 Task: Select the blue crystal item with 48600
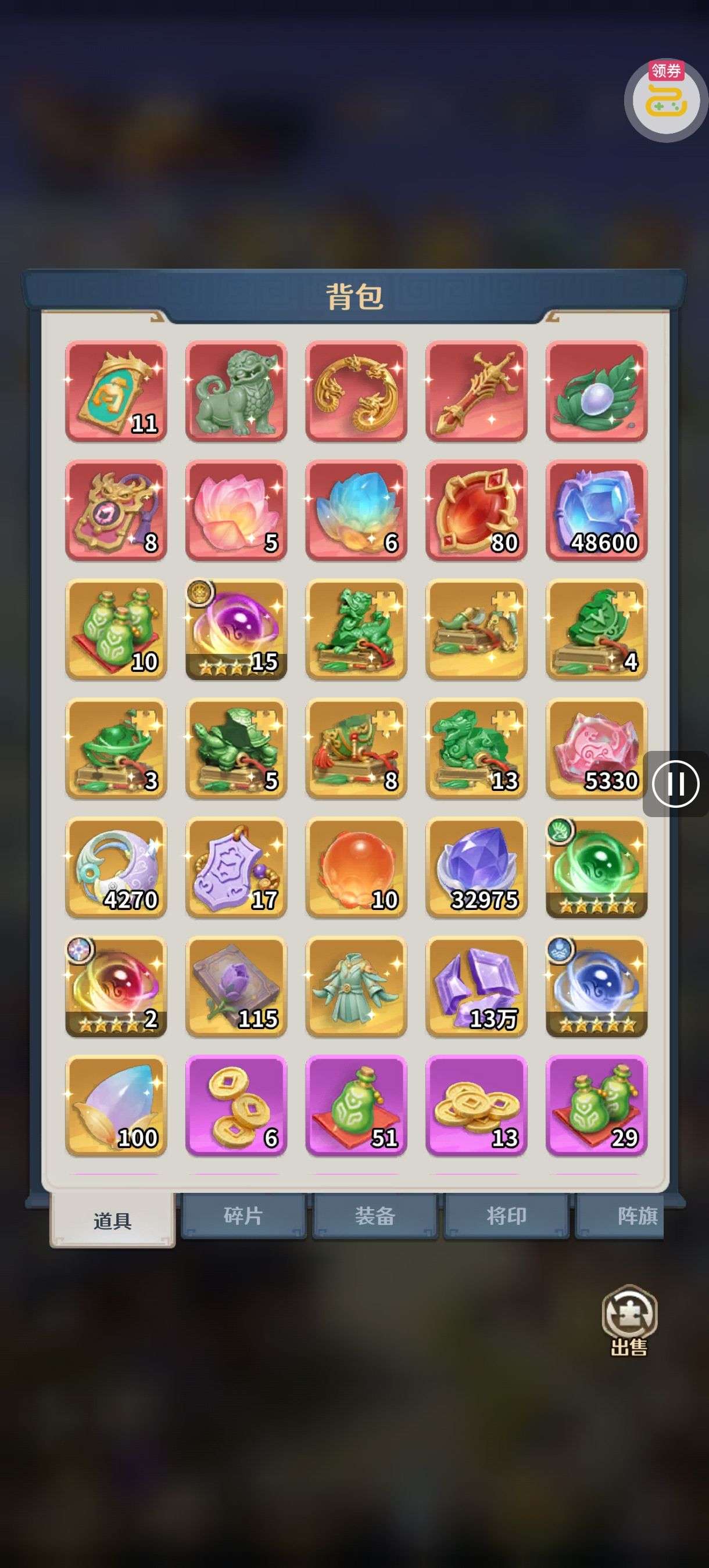596,510
